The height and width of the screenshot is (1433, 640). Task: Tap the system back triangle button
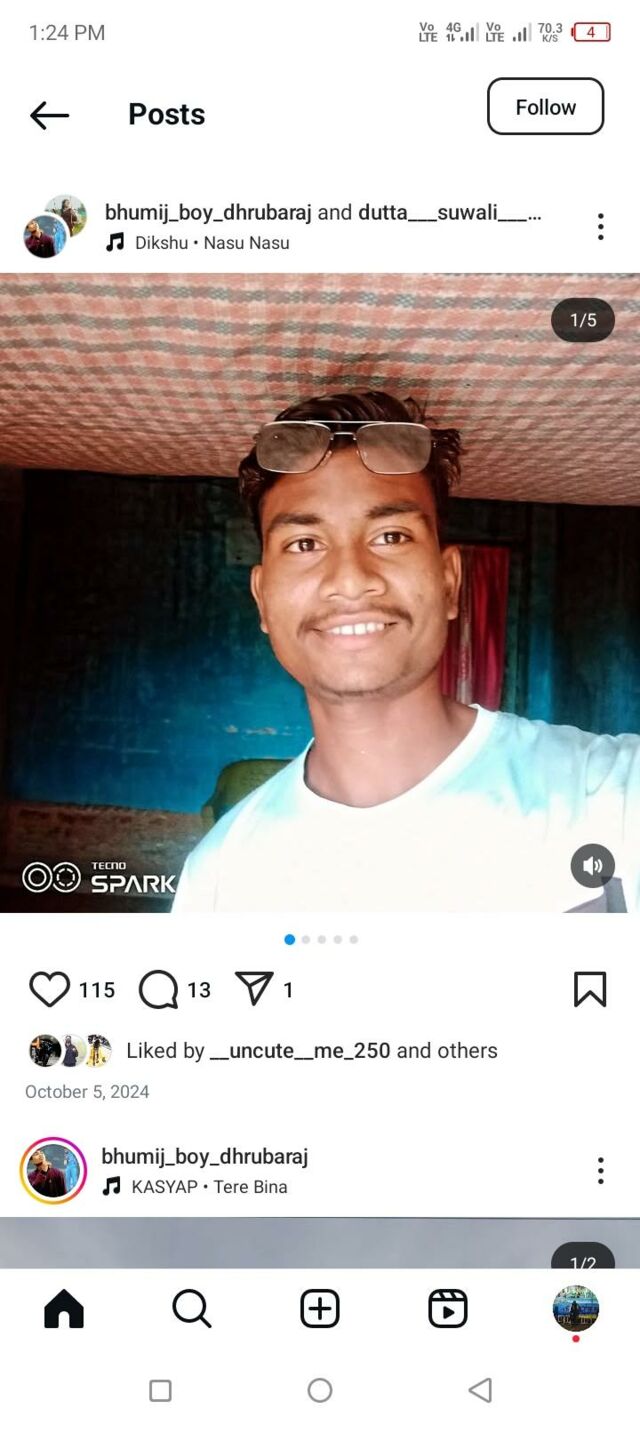[x=480, y=1390]
